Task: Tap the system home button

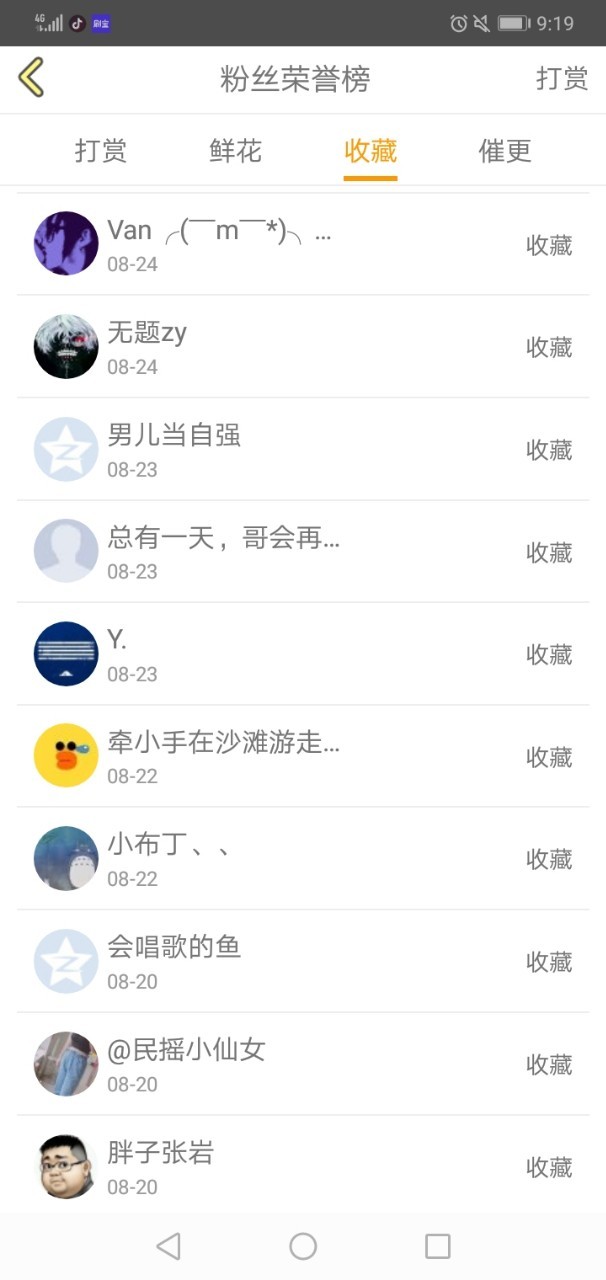Action: pyautogui.click(x=302, y=1246)
